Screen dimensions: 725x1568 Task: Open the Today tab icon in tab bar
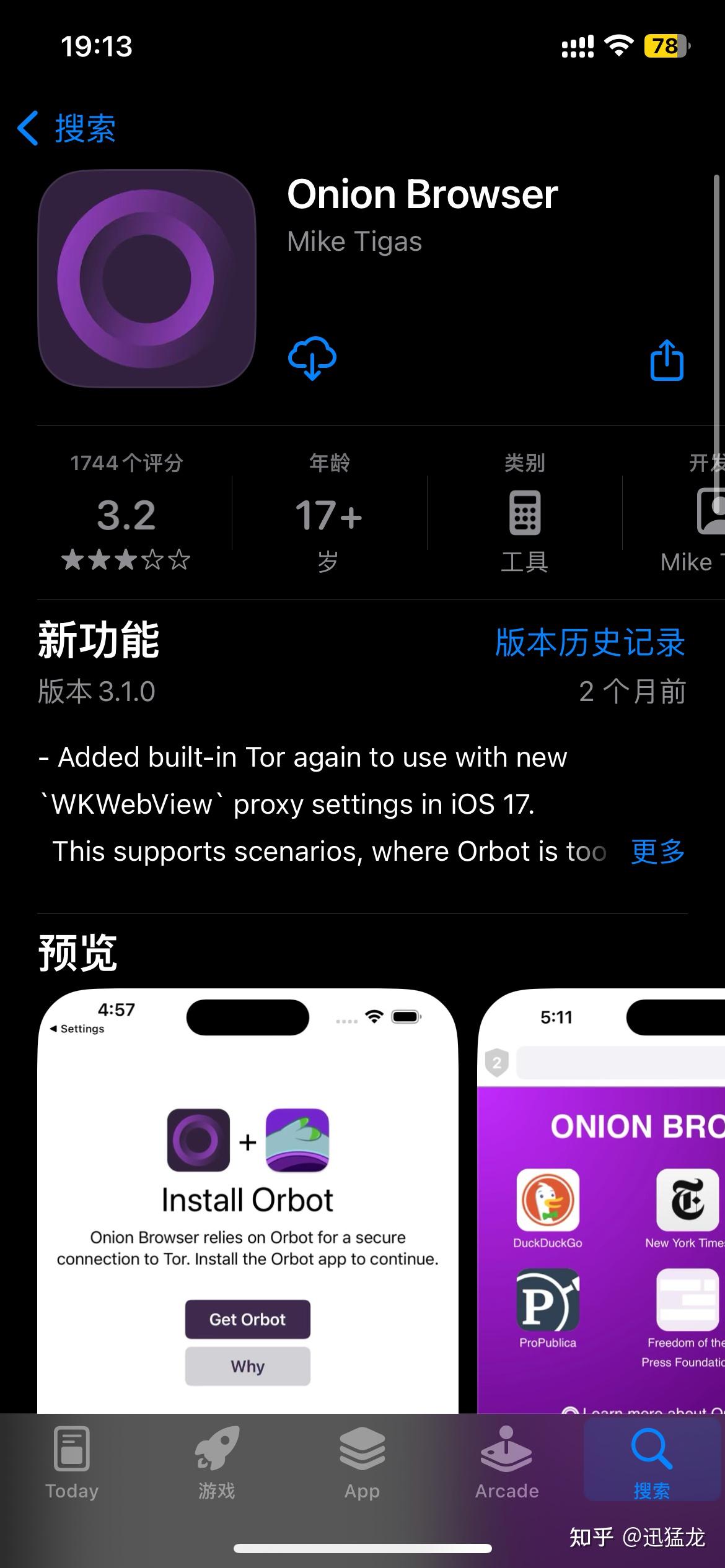71,1448
